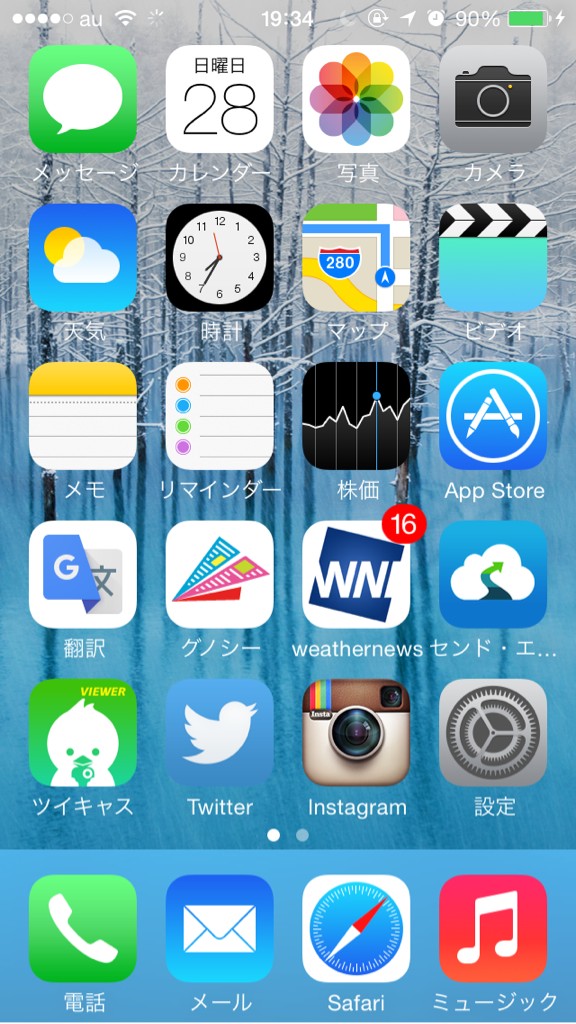Launch the ツイキャス viewer app
The width and height of the screenshot is (576, 1024).
coord(82,733)
